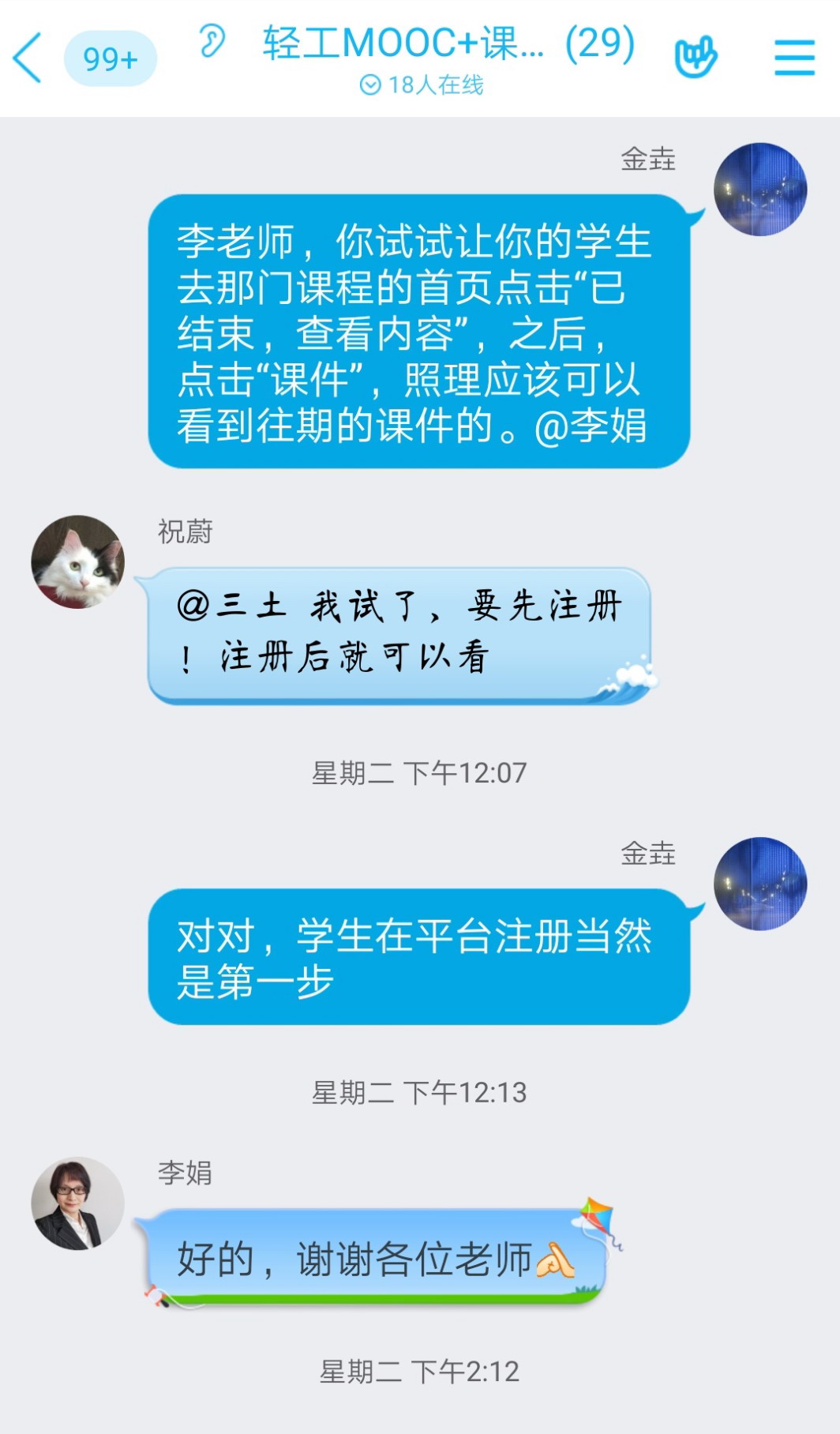840x1434 pixels.
Task: Open 祝蔚's cat avatar profile
Action: click(x=77, y=562)
